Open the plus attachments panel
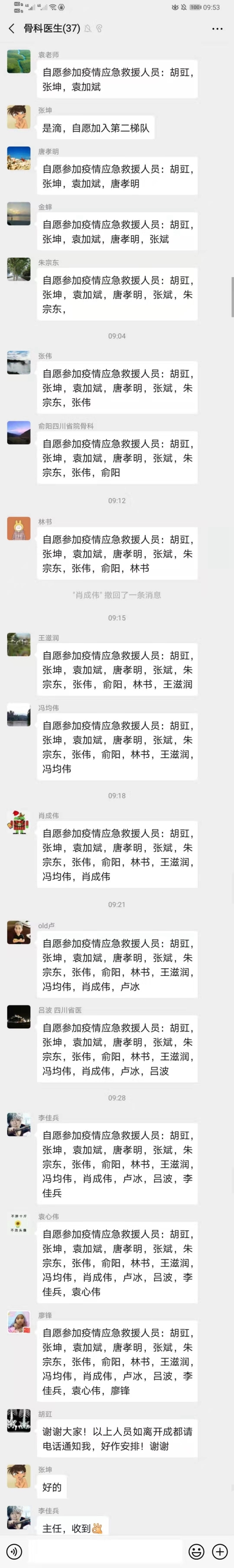This screenshot has height=1568, width=234. click(220, 1551)
